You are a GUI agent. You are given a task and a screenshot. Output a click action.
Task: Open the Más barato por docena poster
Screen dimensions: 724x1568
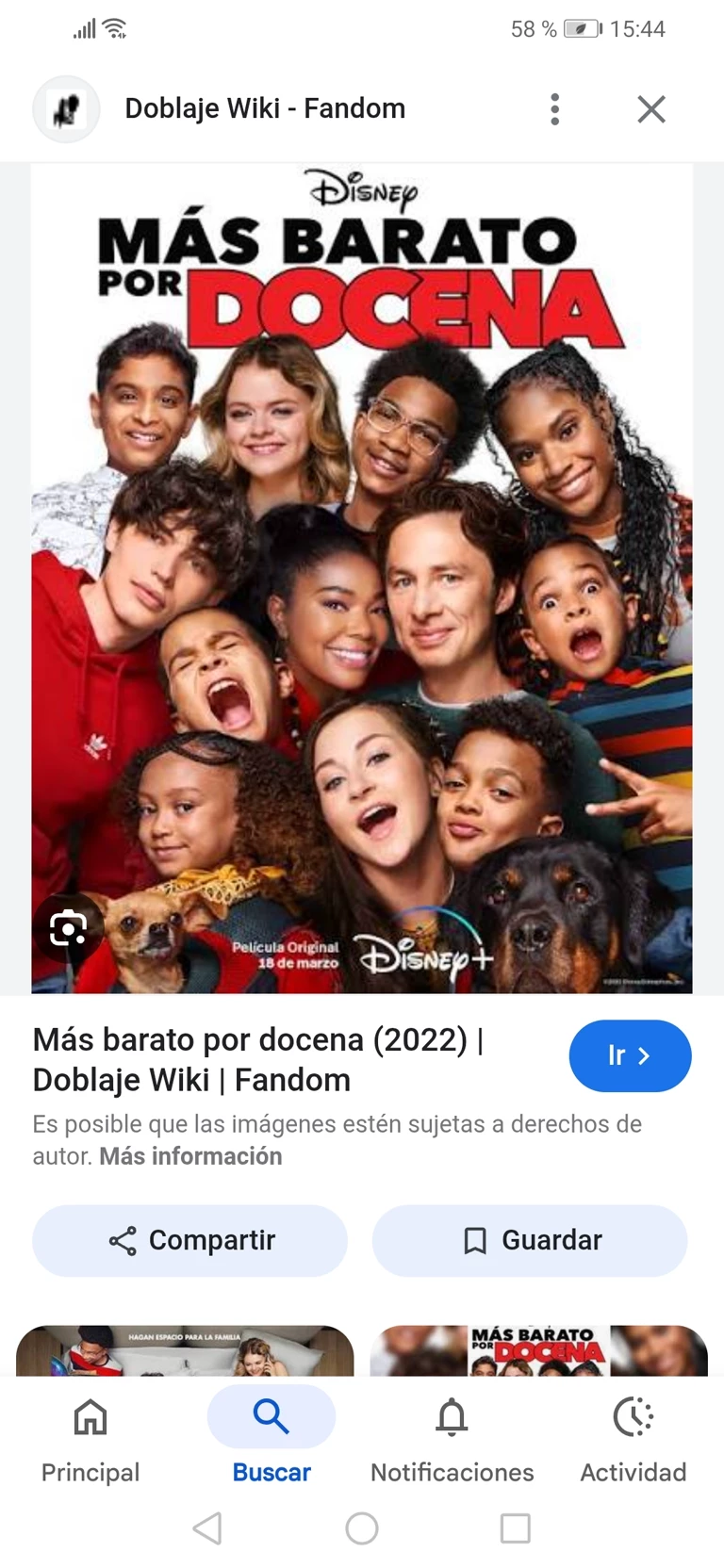point(362,579)
